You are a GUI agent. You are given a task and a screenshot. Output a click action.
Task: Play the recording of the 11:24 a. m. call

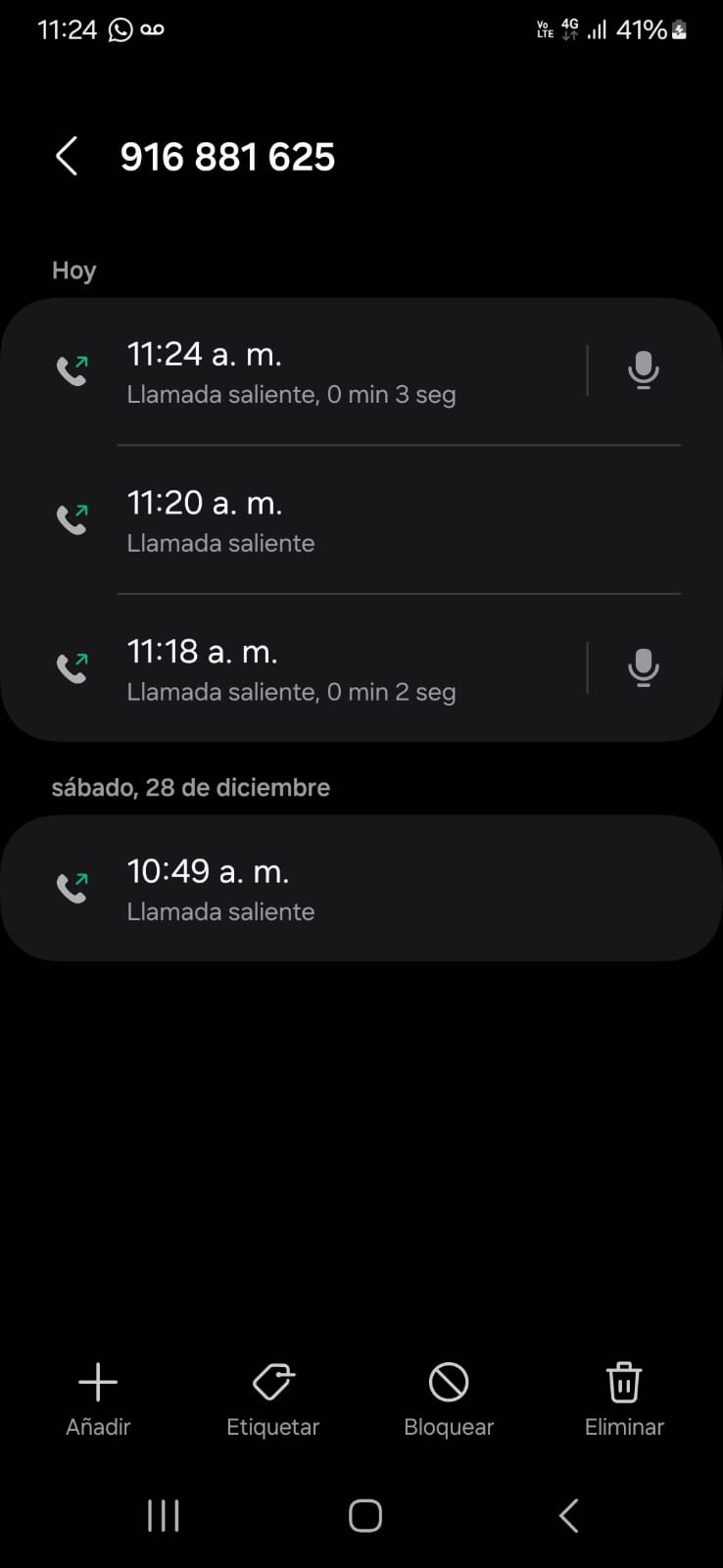(643, 370)
